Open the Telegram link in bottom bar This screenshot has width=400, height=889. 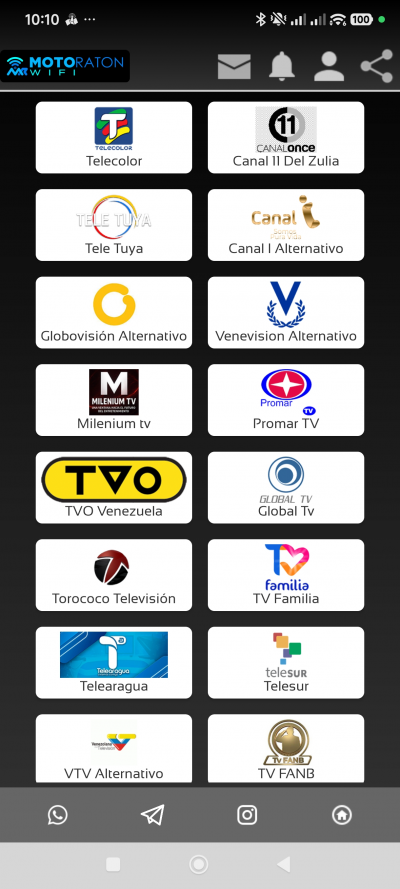coord(152,815)
